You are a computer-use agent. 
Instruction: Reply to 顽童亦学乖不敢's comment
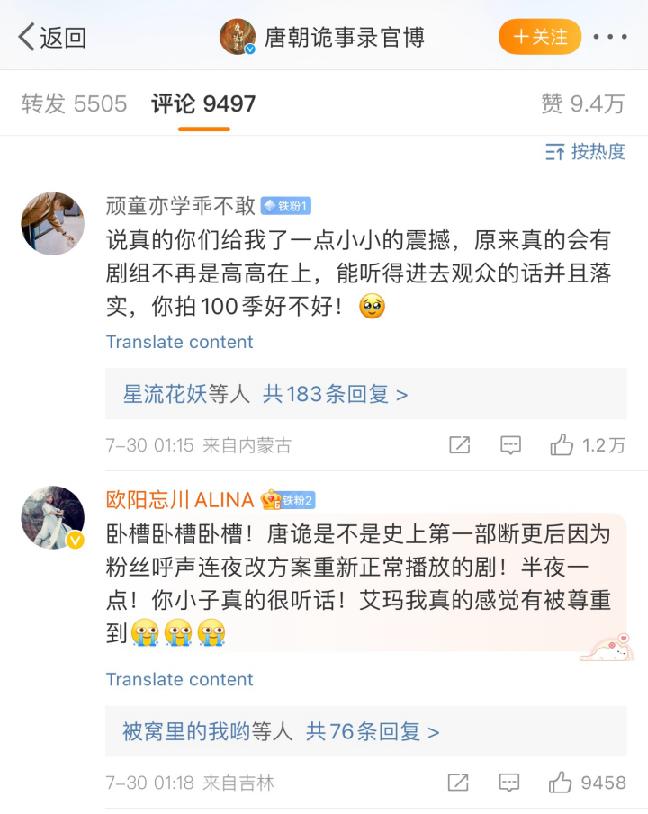(510, 445)
